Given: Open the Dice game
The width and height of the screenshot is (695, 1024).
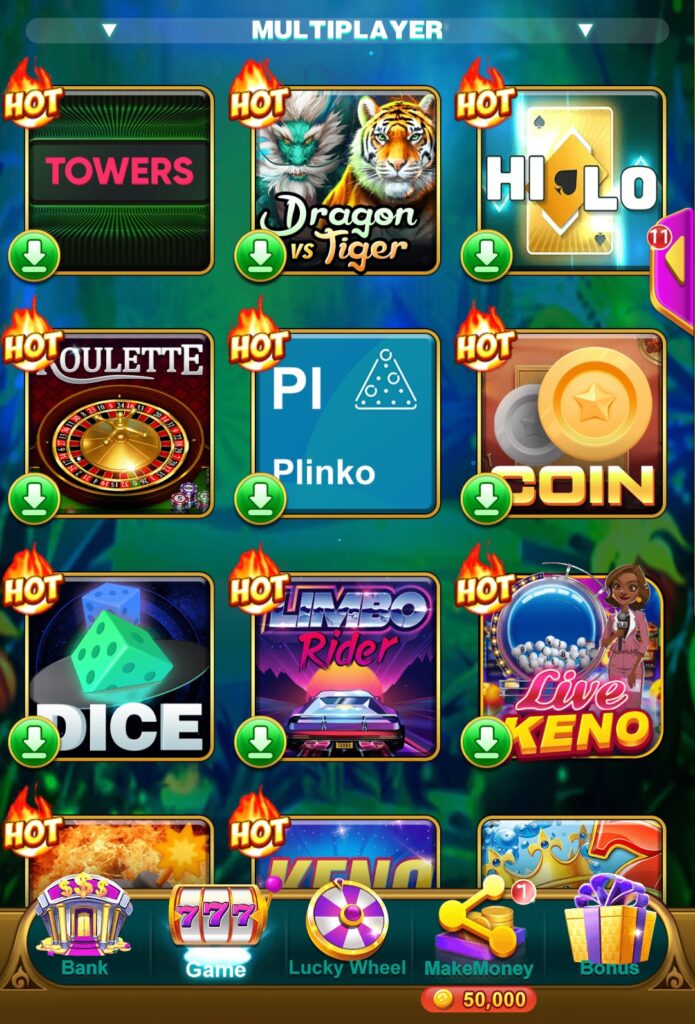Looking at the screenshot, I should (x=119, y=667).
